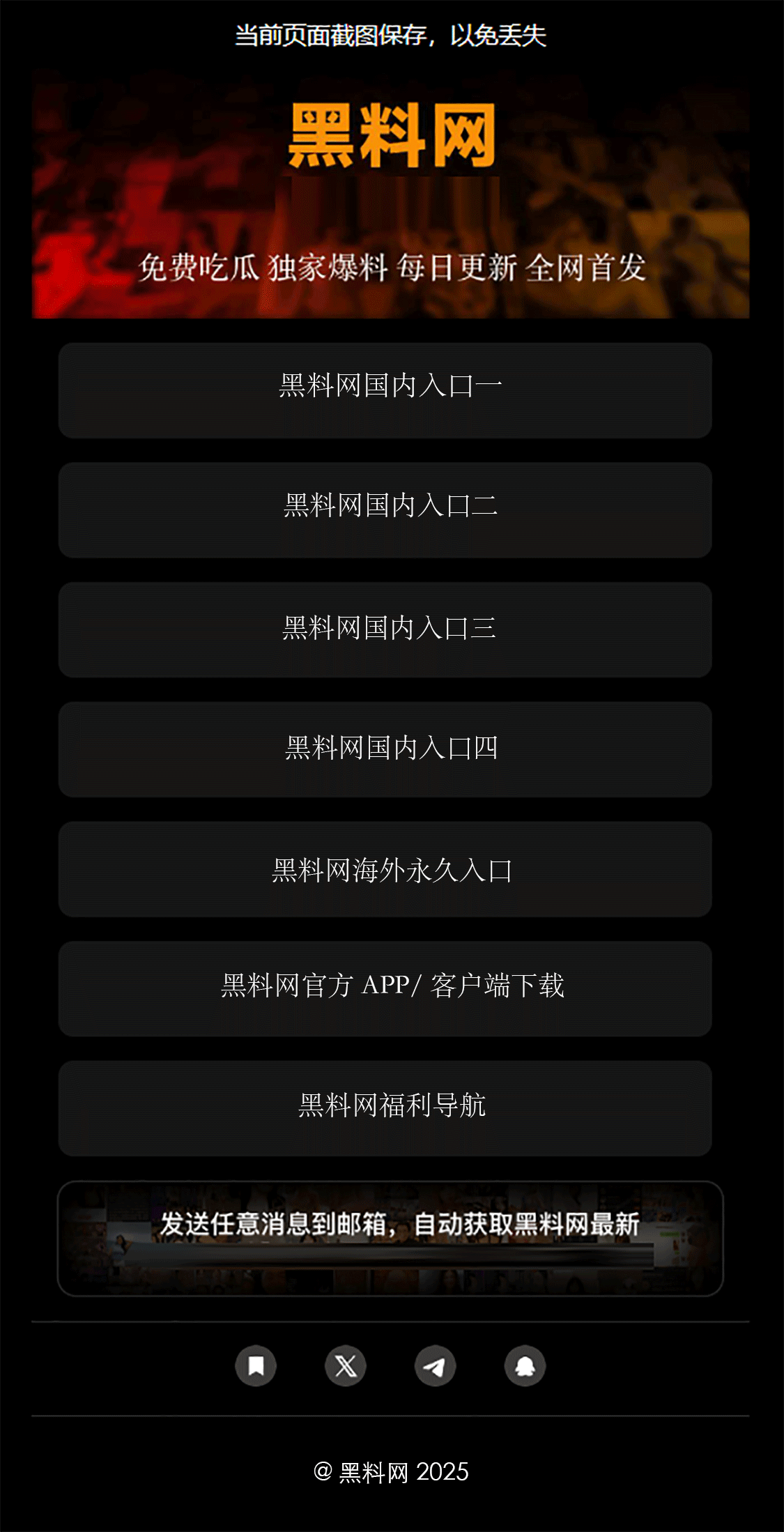Click the 黑料网 orange logo in banner

click(x=392, y=137)
